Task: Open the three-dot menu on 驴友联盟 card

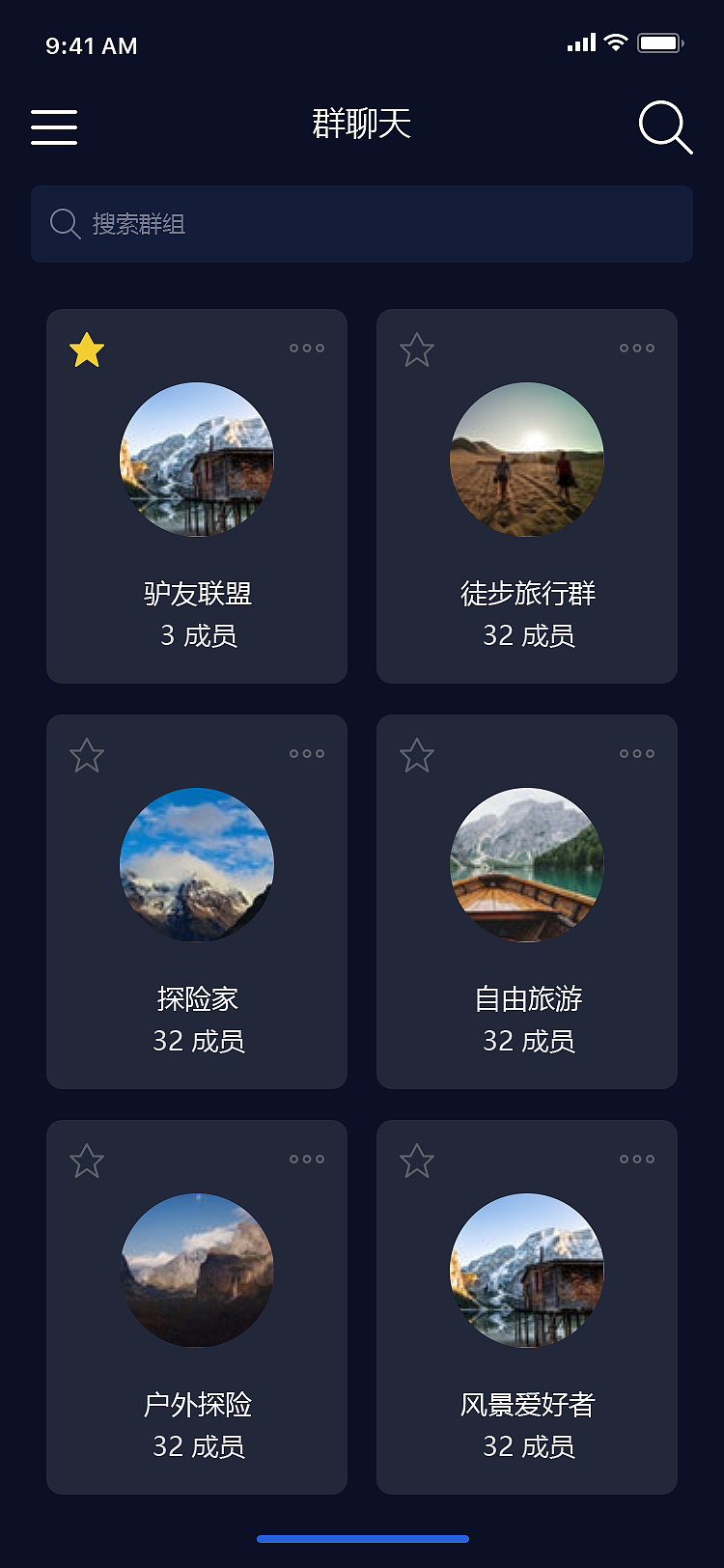Action: (306, 349)
